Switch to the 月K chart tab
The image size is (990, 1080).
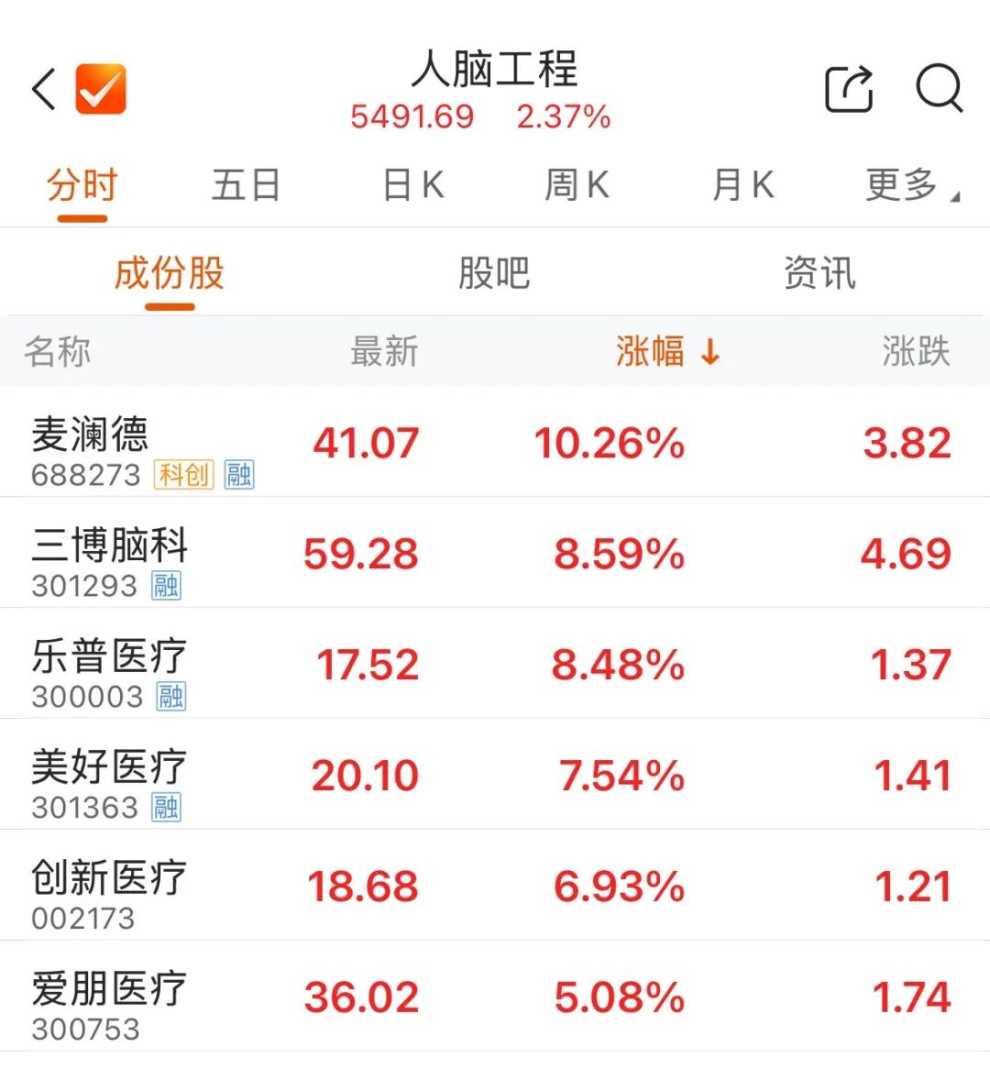click(742, 186)
